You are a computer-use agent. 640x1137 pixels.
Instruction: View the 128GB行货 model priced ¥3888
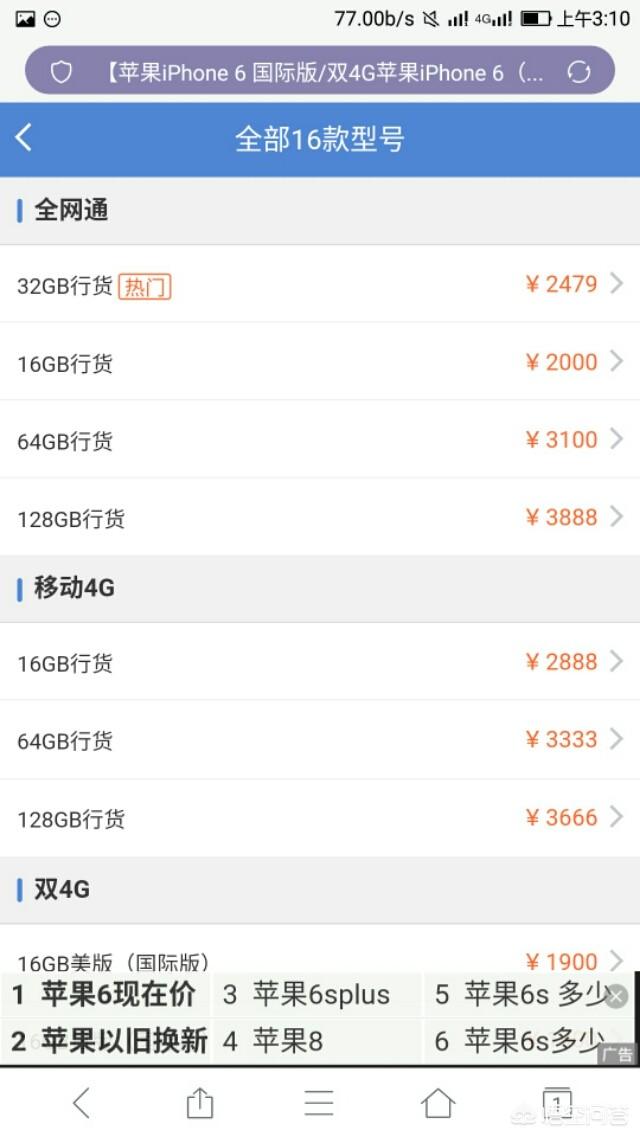coord(320,518)
